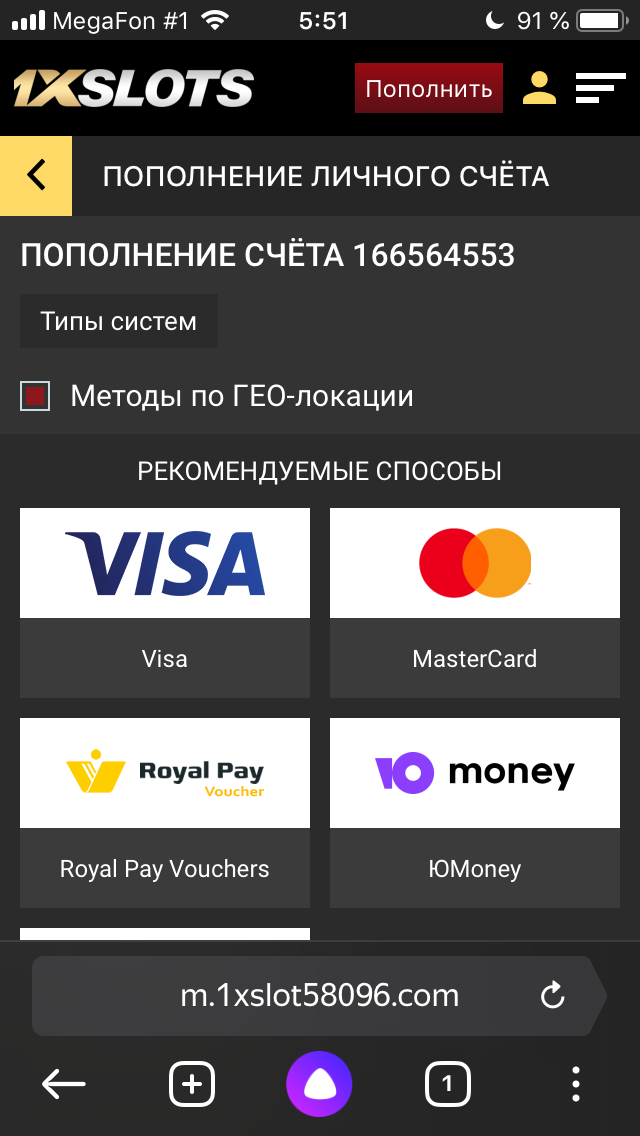Open the browser three-dot menu

576,1083
